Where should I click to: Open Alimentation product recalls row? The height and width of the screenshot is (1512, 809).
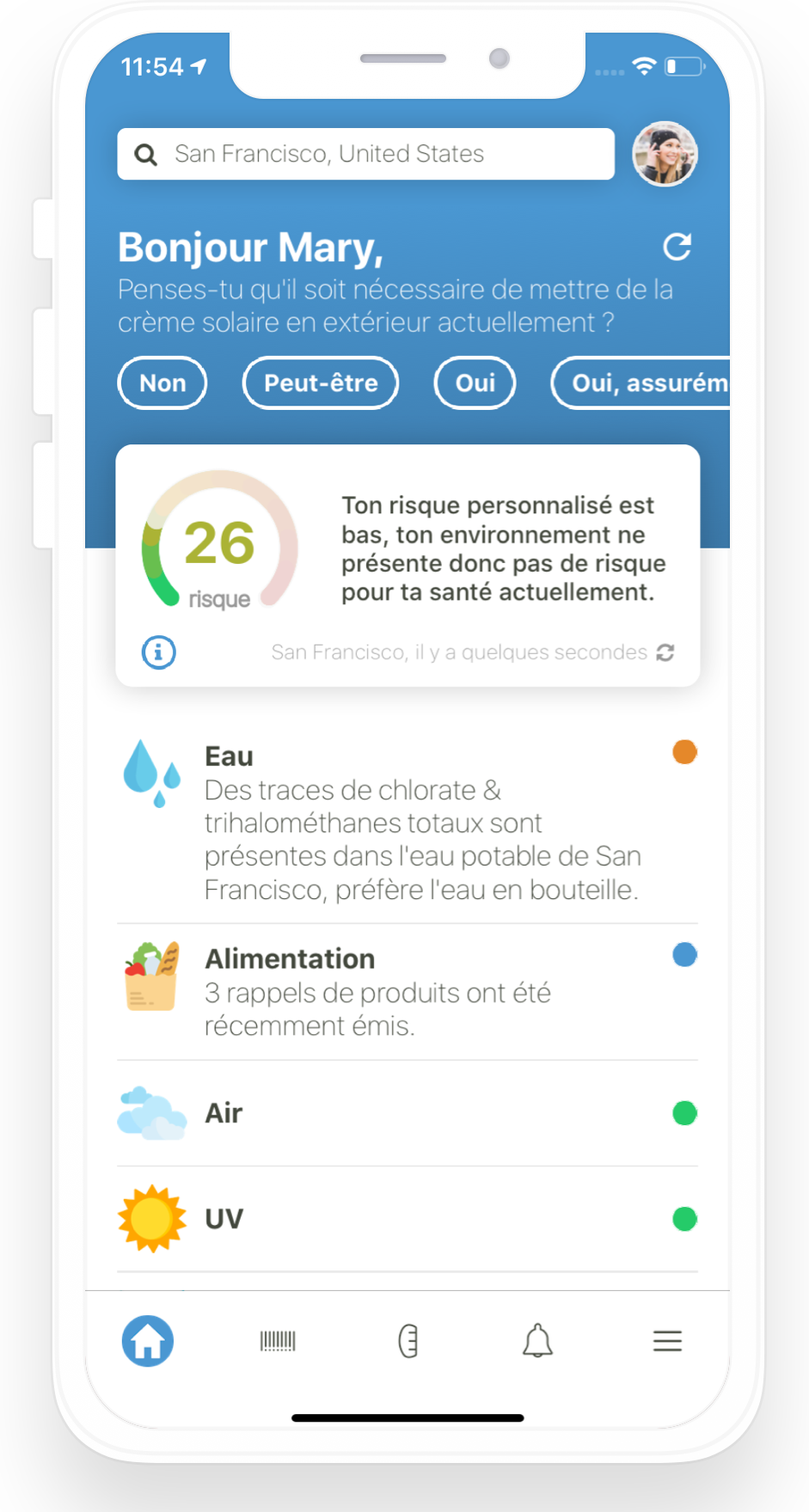pos(408,991)
